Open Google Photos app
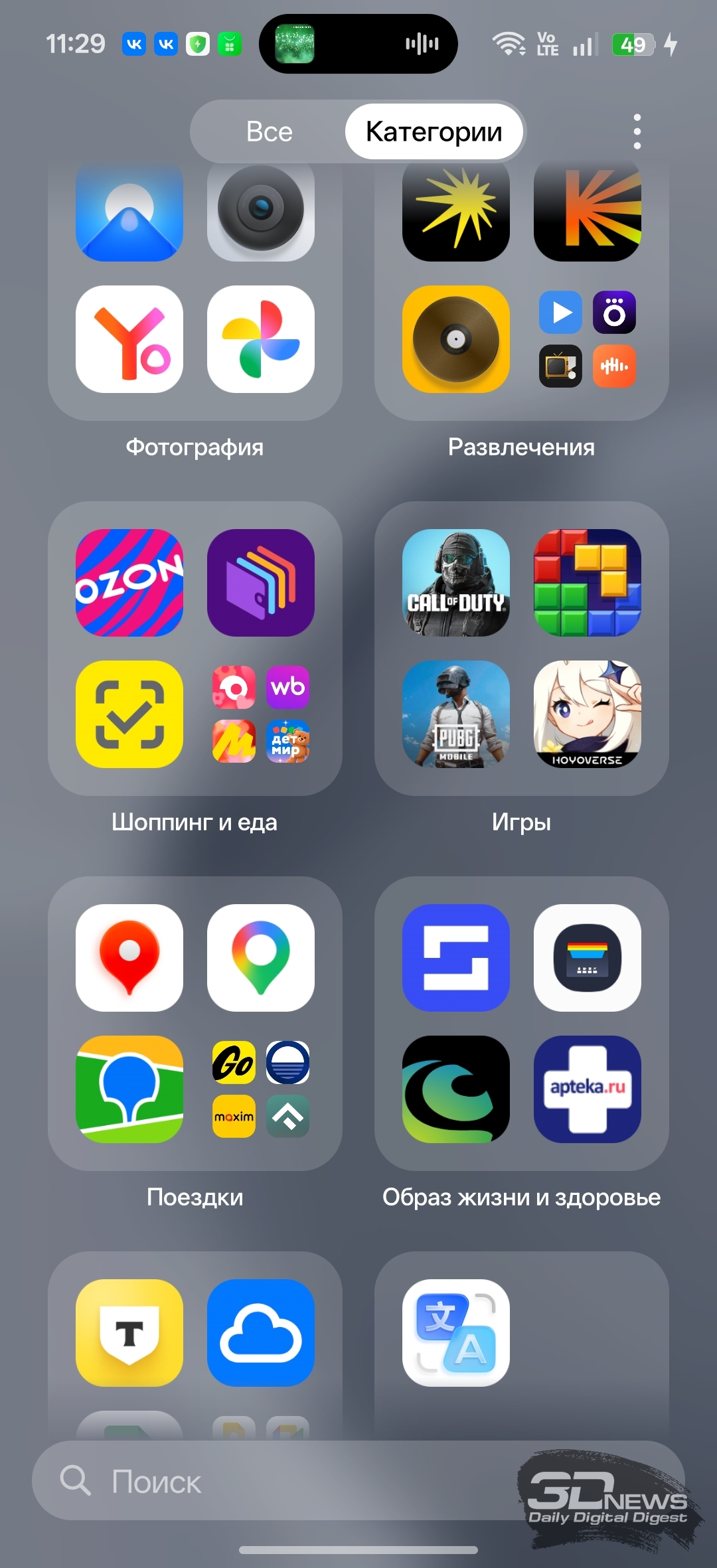Screen dimensions: 717x1568 click(260, 339)
